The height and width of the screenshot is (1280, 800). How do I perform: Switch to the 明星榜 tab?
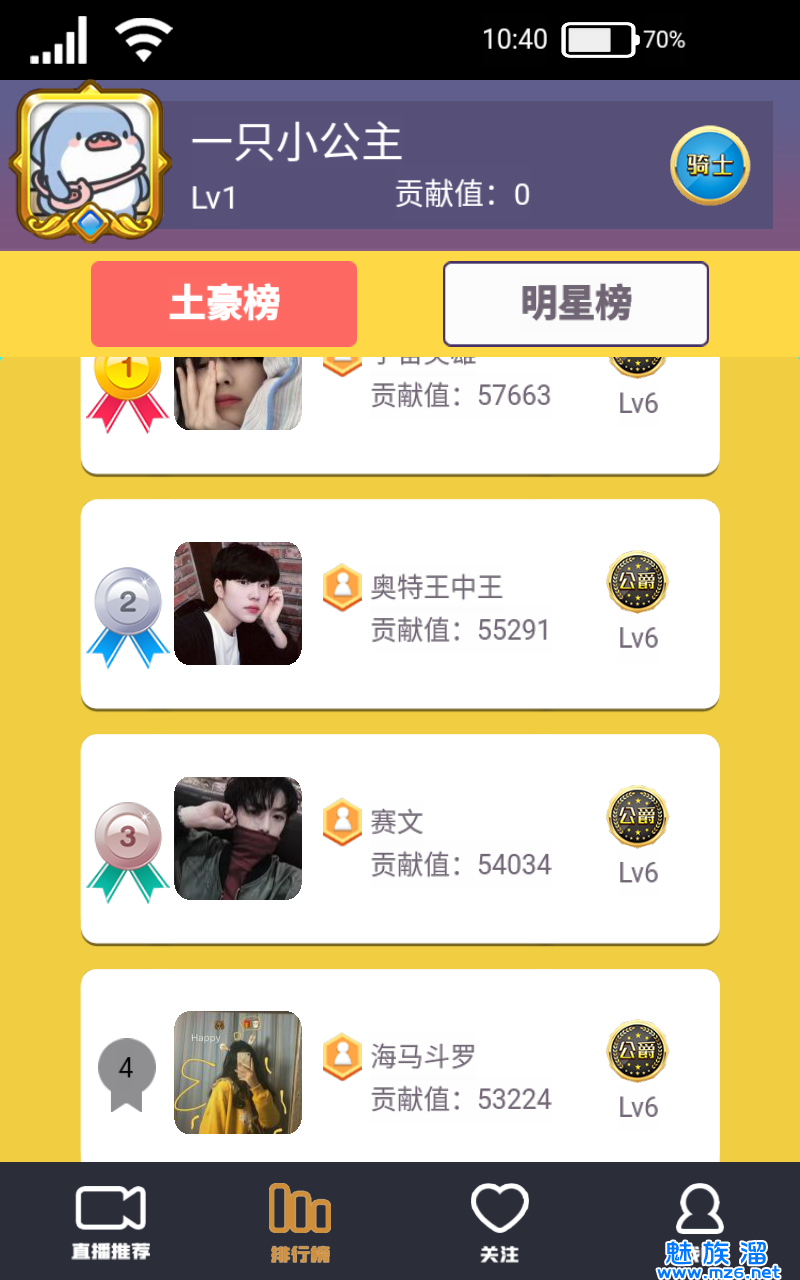[x=576, y=304]
